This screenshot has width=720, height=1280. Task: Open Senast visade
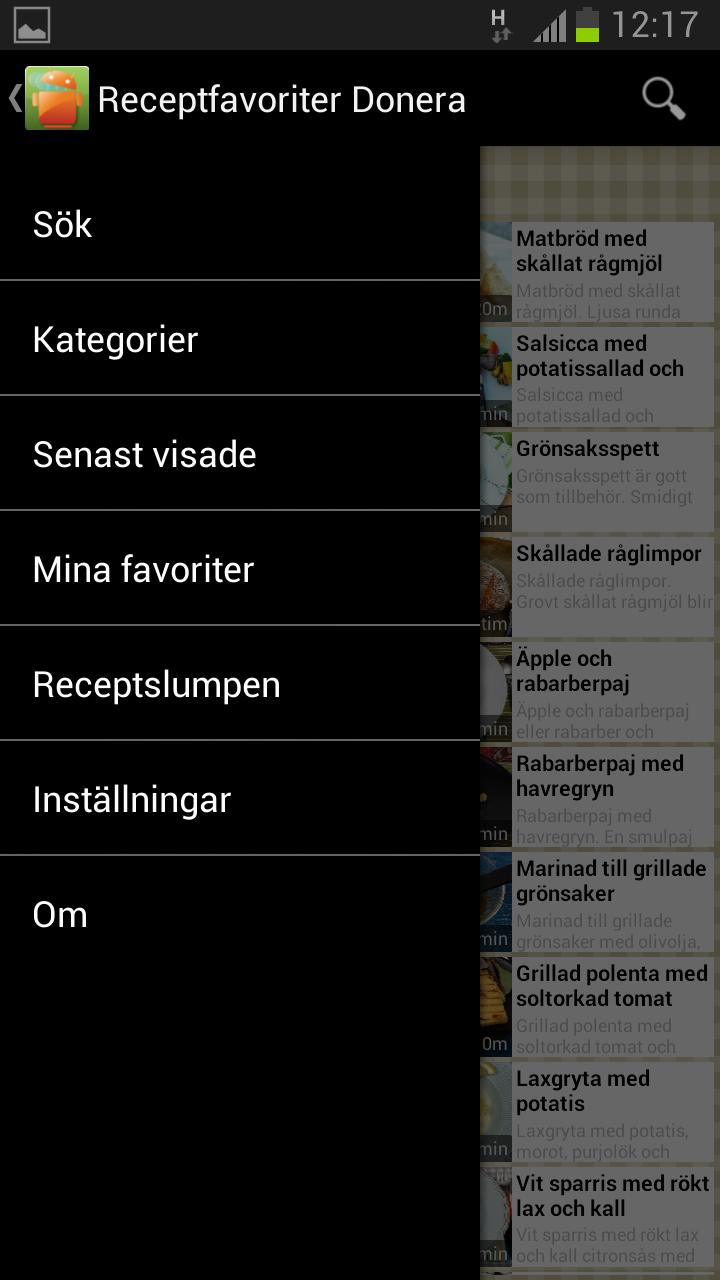click(240, 454)
